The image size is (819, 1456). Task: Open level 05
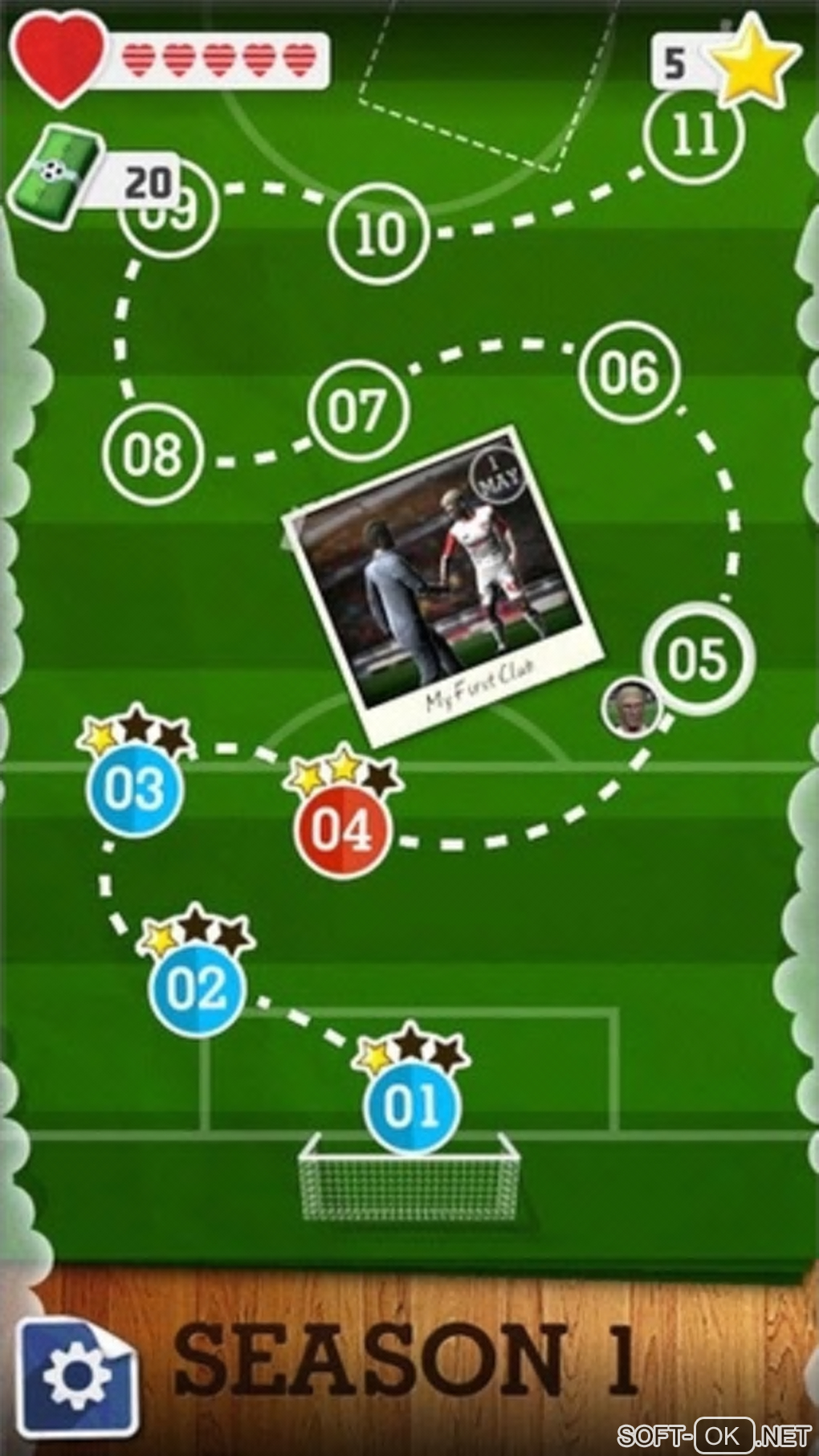[698, 659]
